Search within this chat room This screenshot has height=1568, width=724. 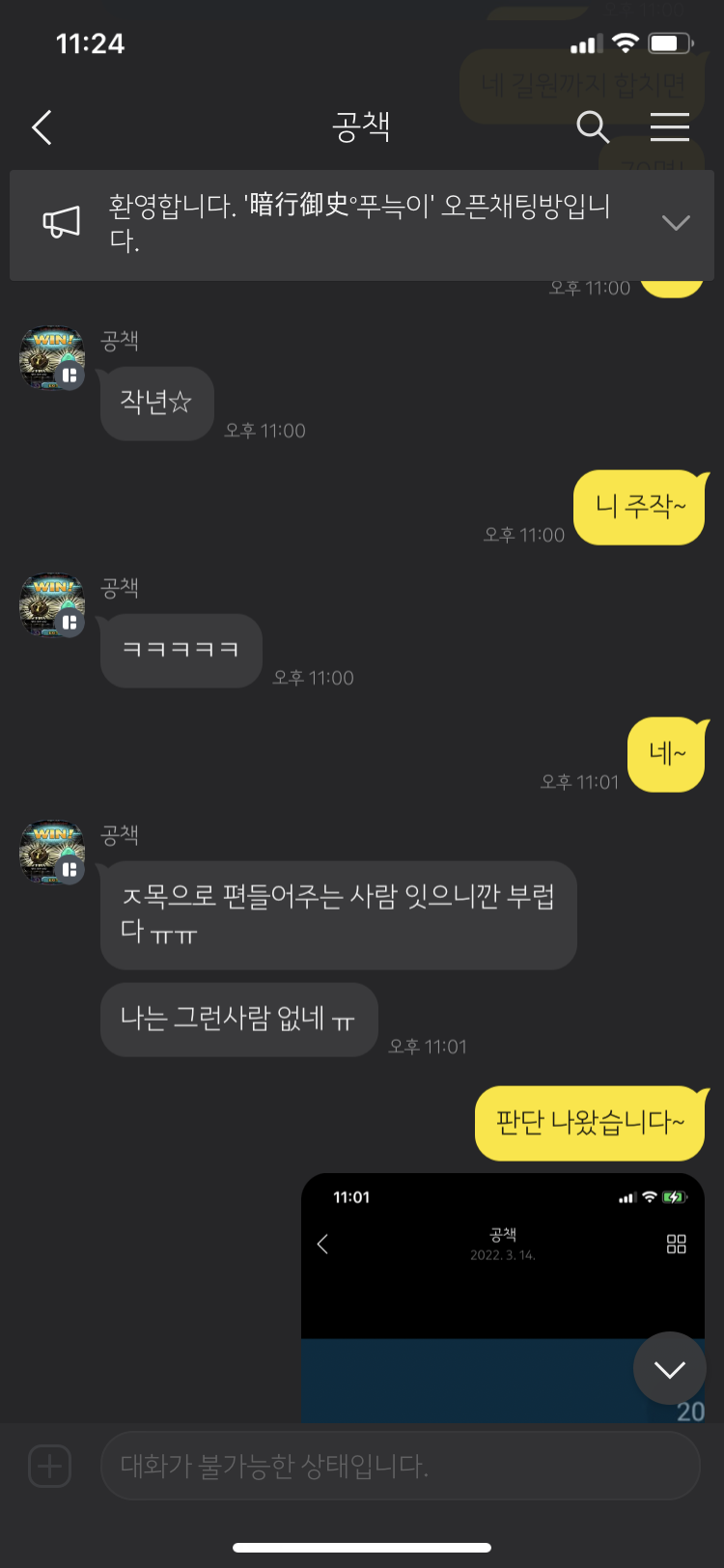(x=592, y=126)
